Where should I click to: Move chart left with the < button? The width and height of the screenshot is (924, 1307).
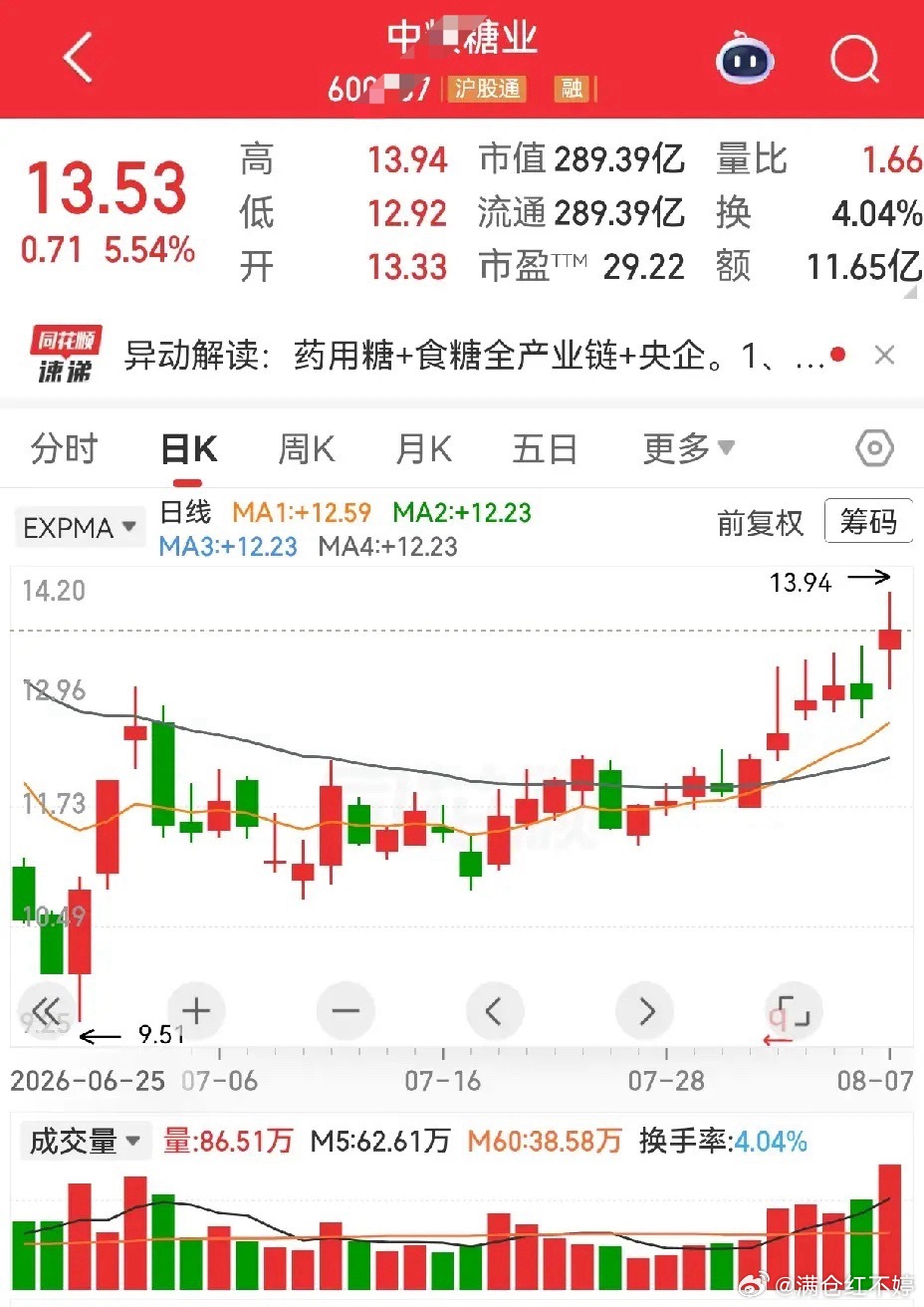point(495,1011)
